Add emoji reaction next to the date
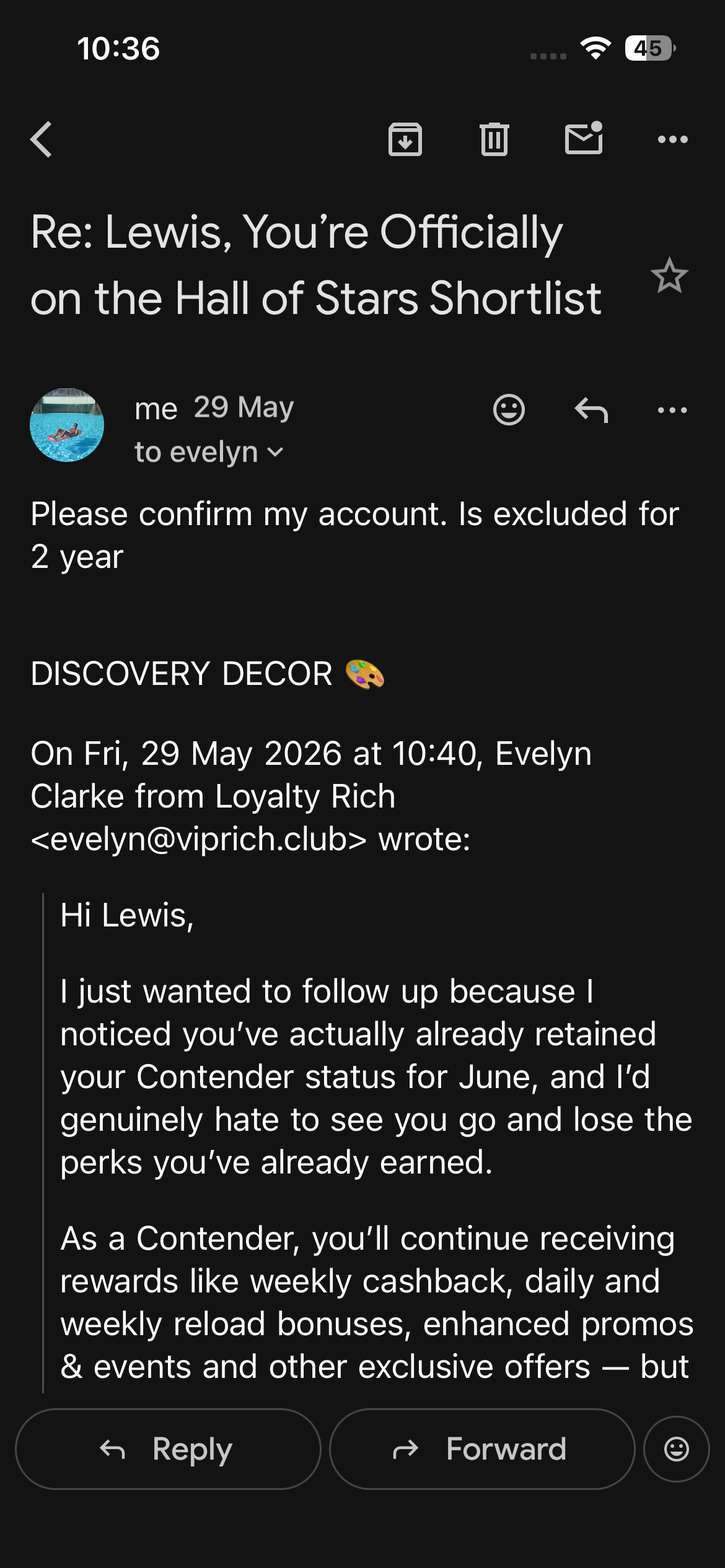The image size is (725, 1568). pos(509,410)
